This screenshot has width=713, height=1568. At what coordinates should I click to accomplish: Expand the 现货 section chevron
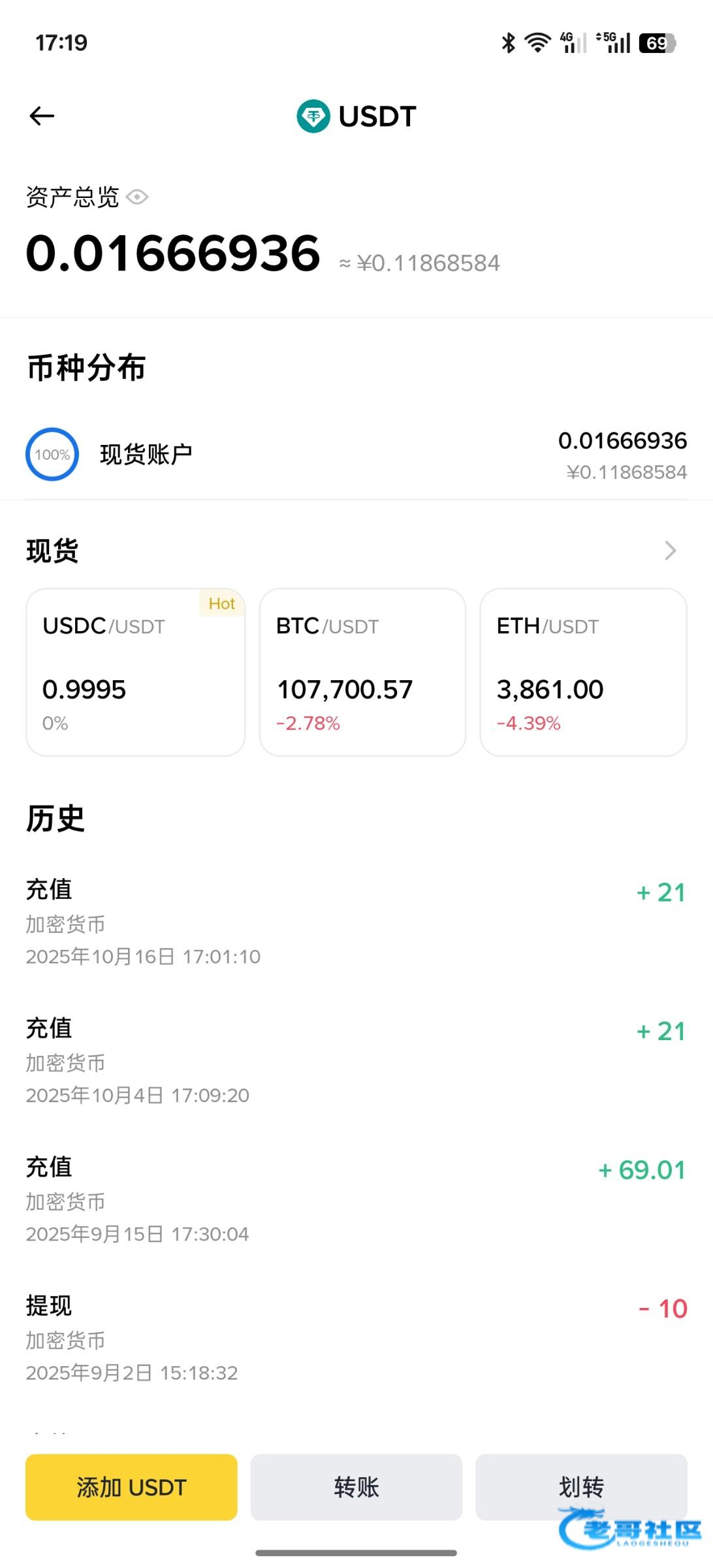[670, 551]
